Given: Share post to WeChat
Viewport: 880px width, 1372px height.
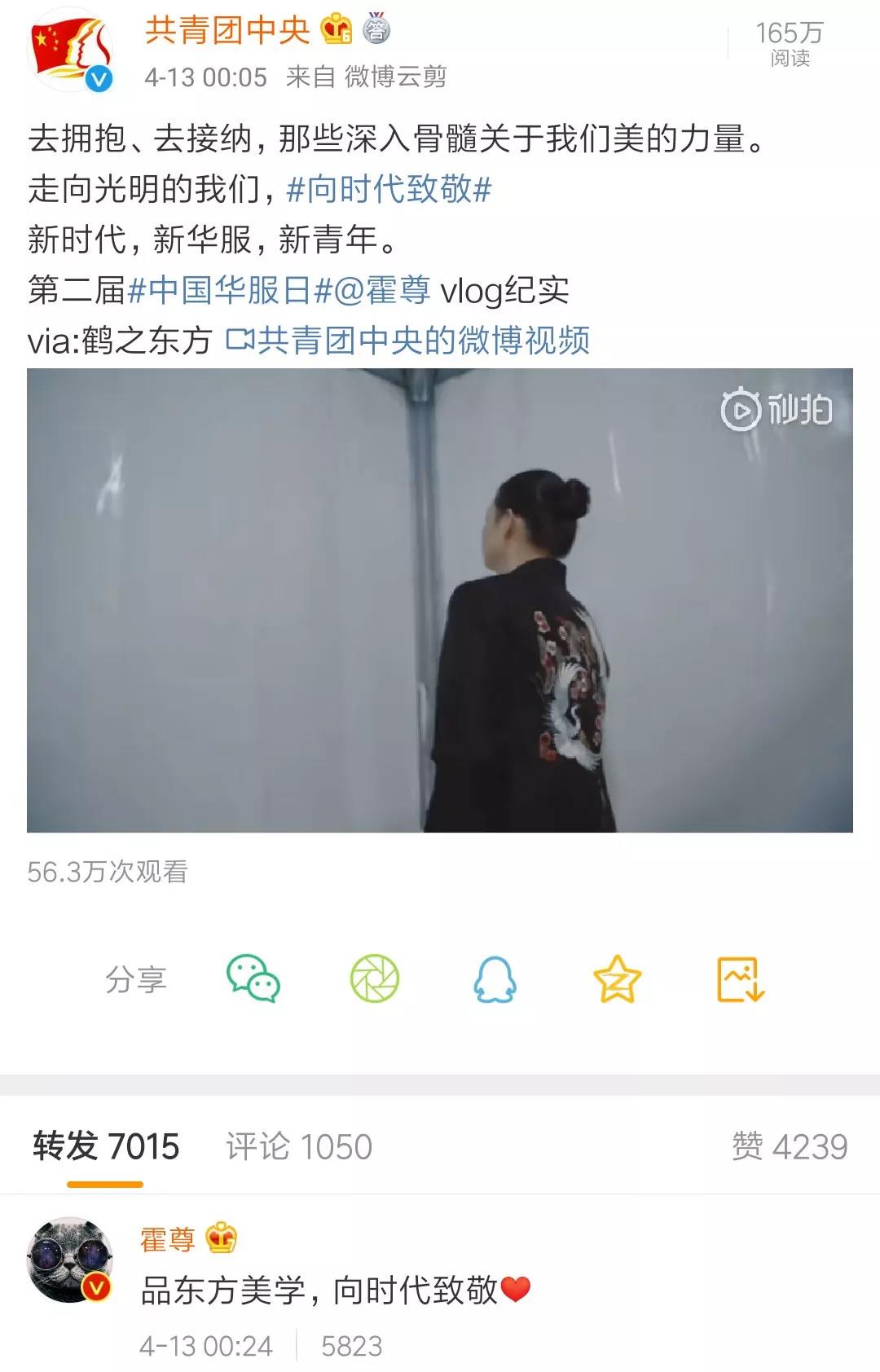Looking at the screenshot, I should (253, 978).
